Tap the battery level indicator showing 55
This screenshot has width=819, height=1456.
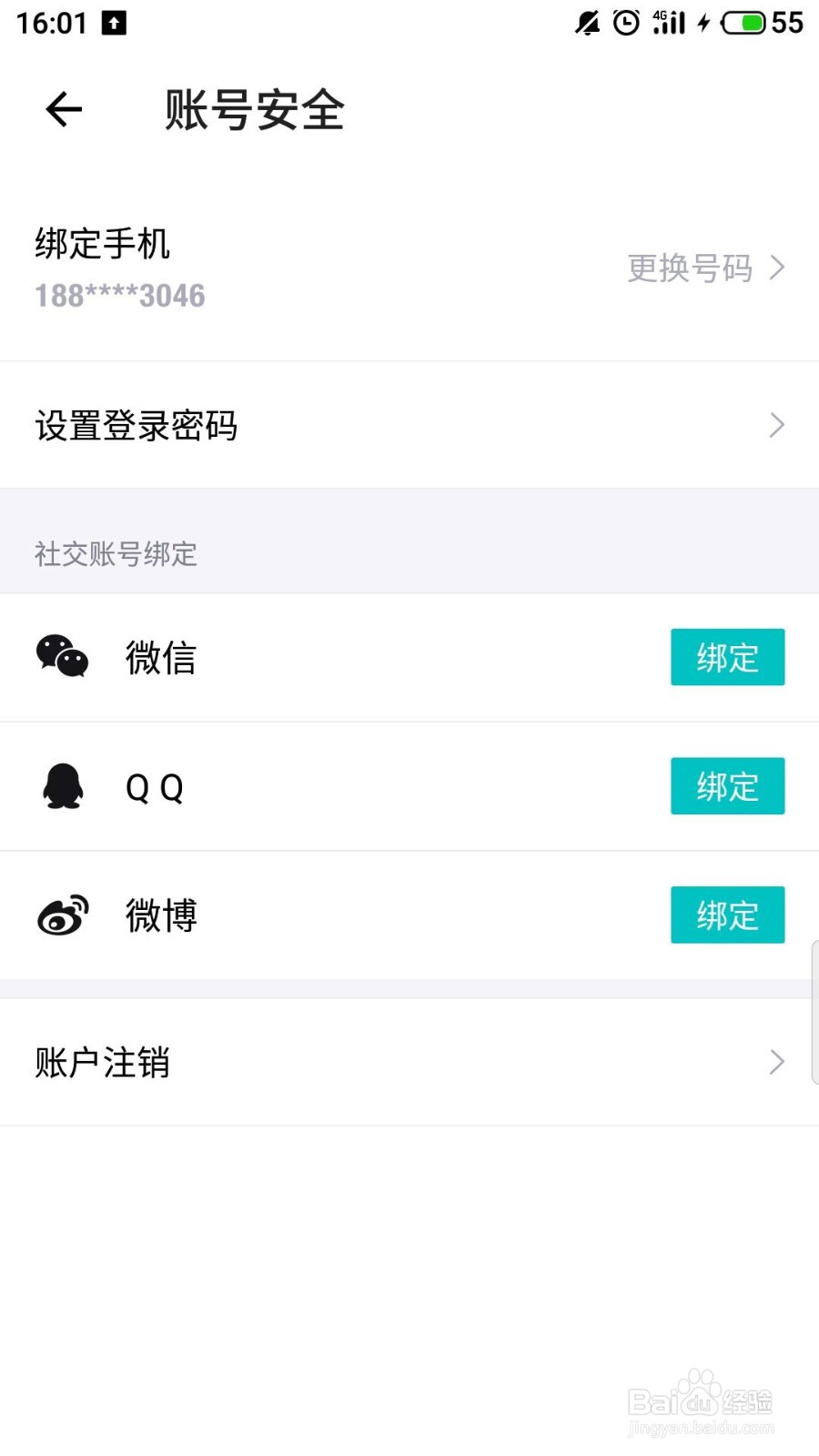tap(744, 23)
